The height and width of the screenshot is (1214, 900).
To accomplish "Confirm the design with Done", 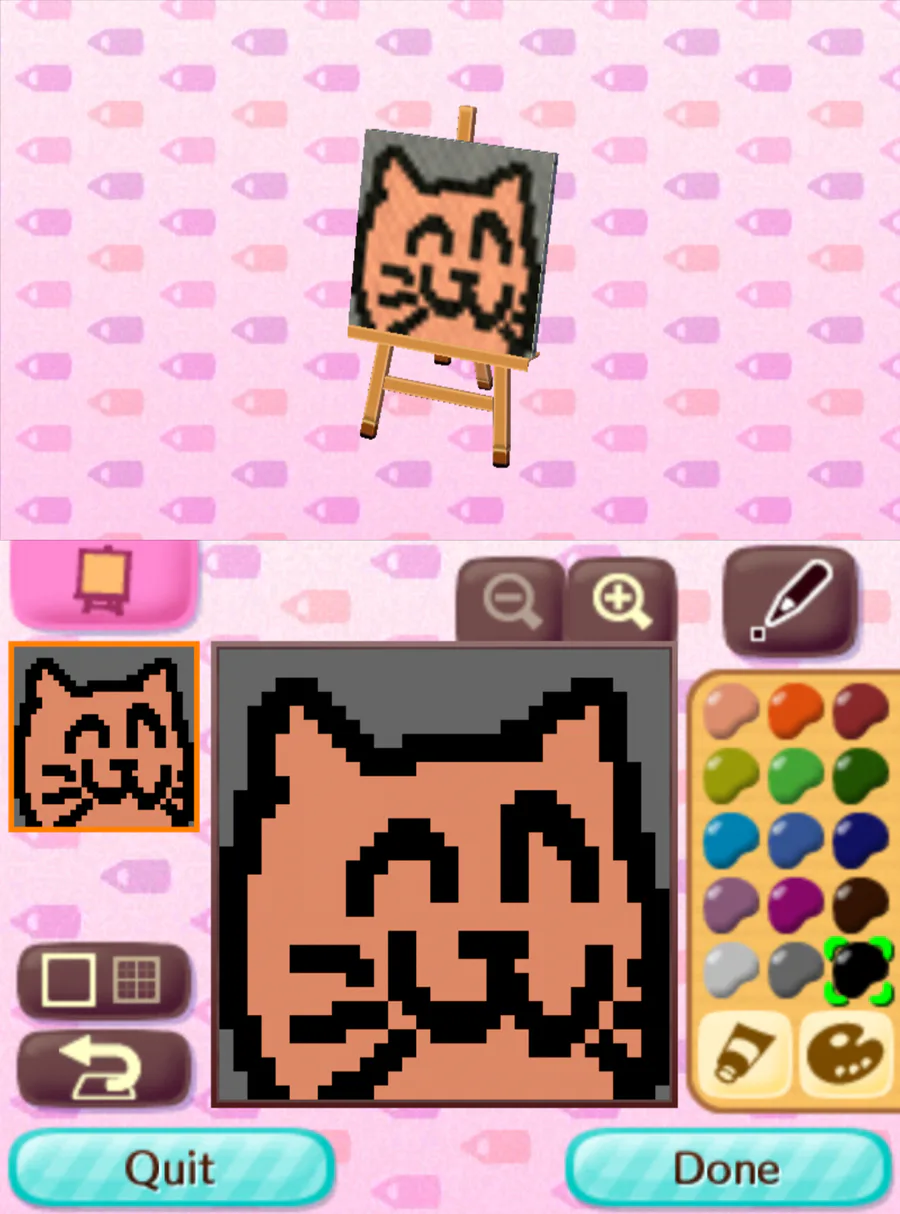I will (728, 1167).
